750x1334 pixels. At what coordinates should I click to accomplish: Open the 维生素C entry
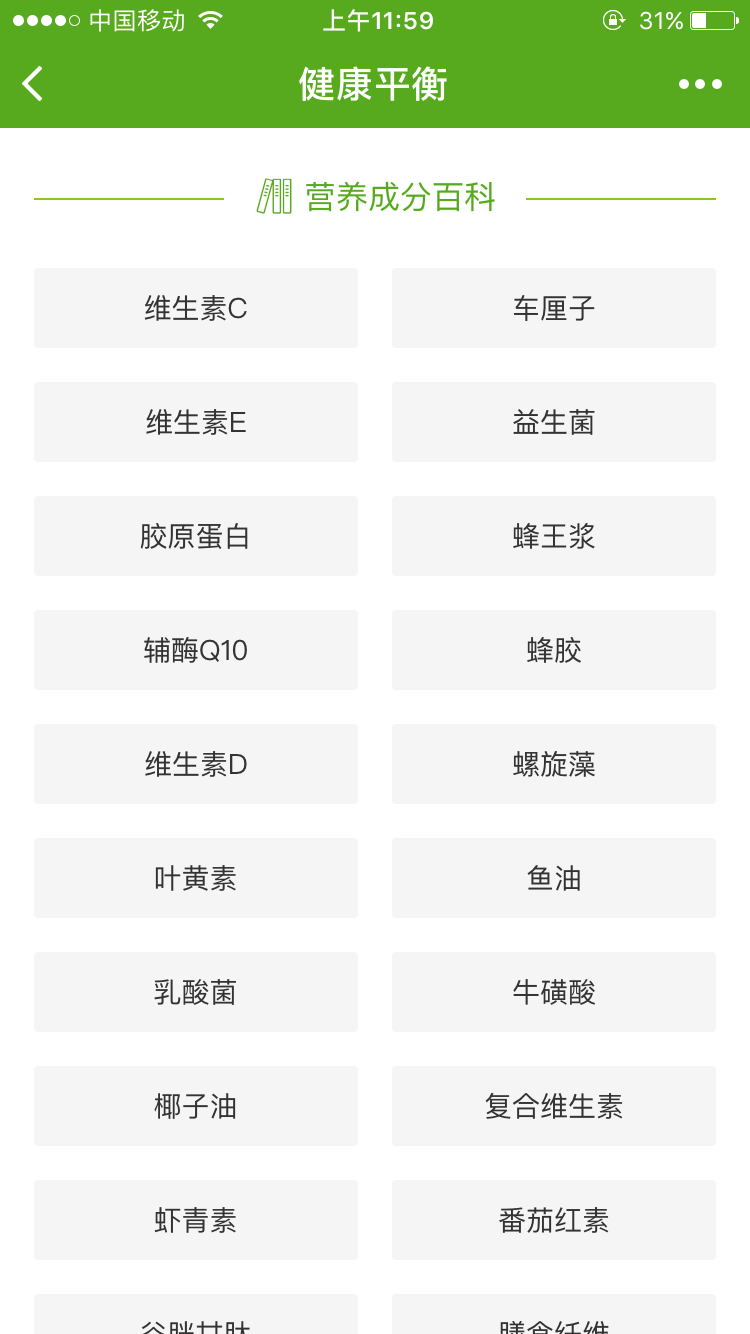196,308
